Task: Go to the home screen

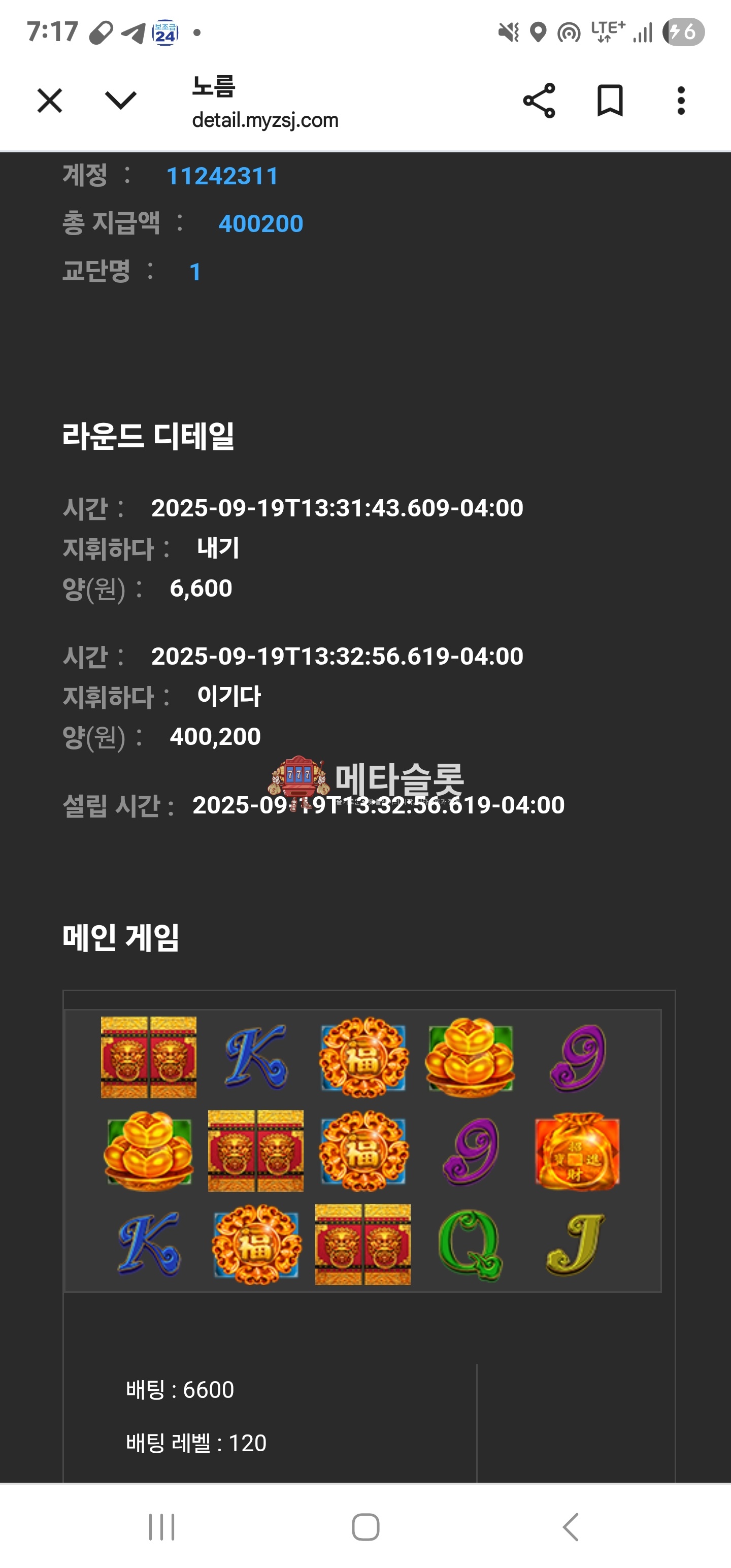Action: (365, 1526)
